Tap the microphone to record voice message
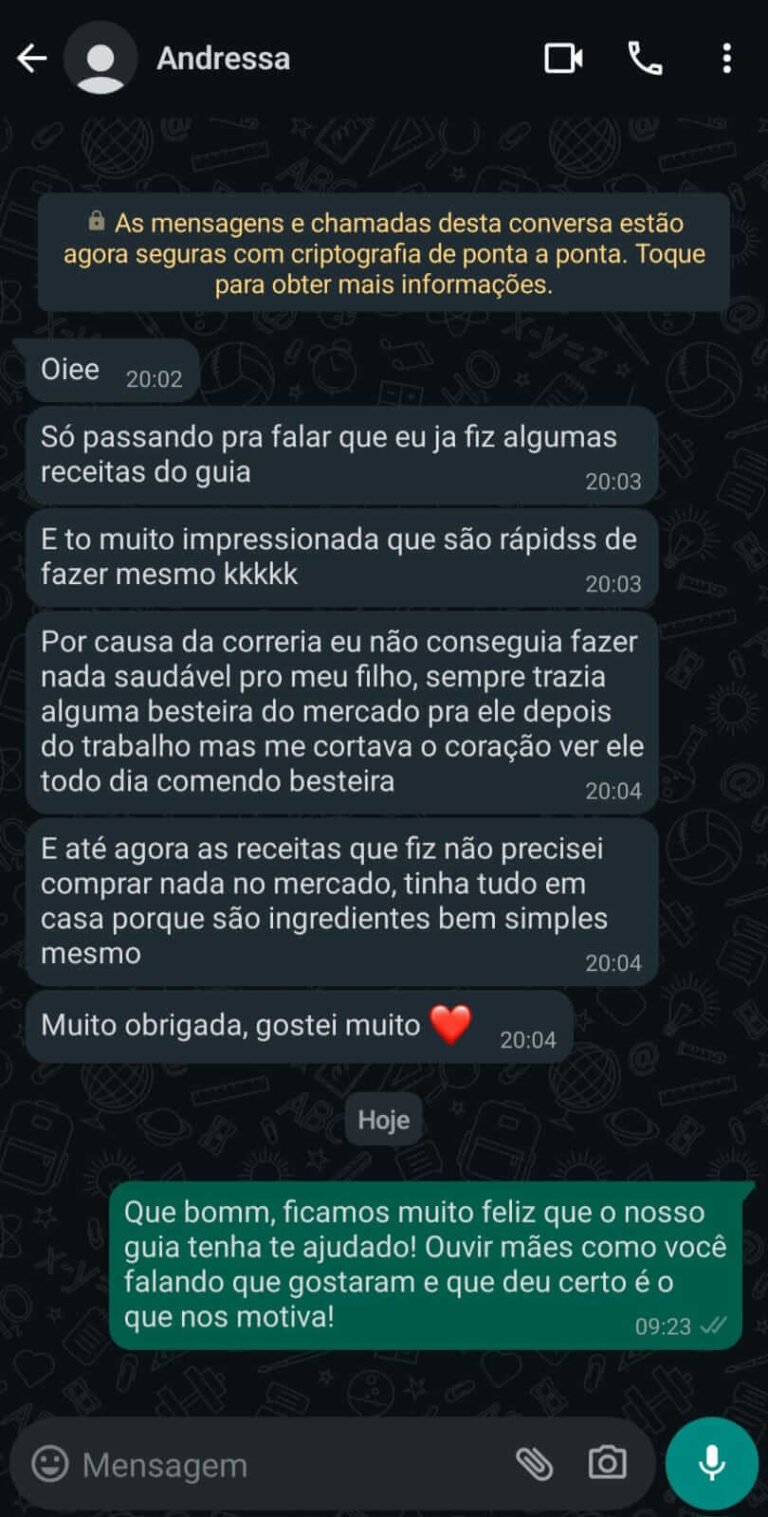This screenshot has height=1517, width=768. (x=710, y=1462)
